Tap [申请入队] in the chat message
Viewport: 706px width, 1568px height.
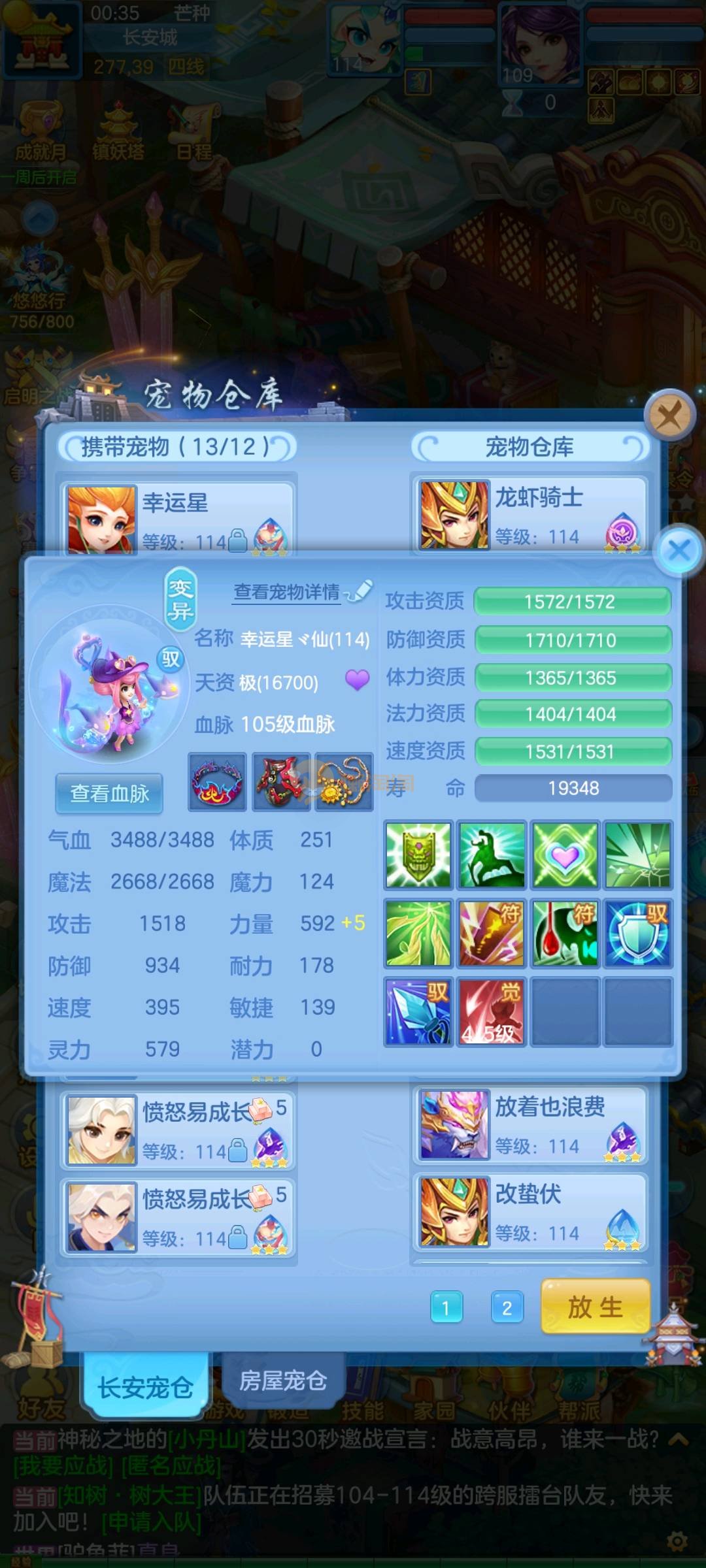[x=151, y=1522]
